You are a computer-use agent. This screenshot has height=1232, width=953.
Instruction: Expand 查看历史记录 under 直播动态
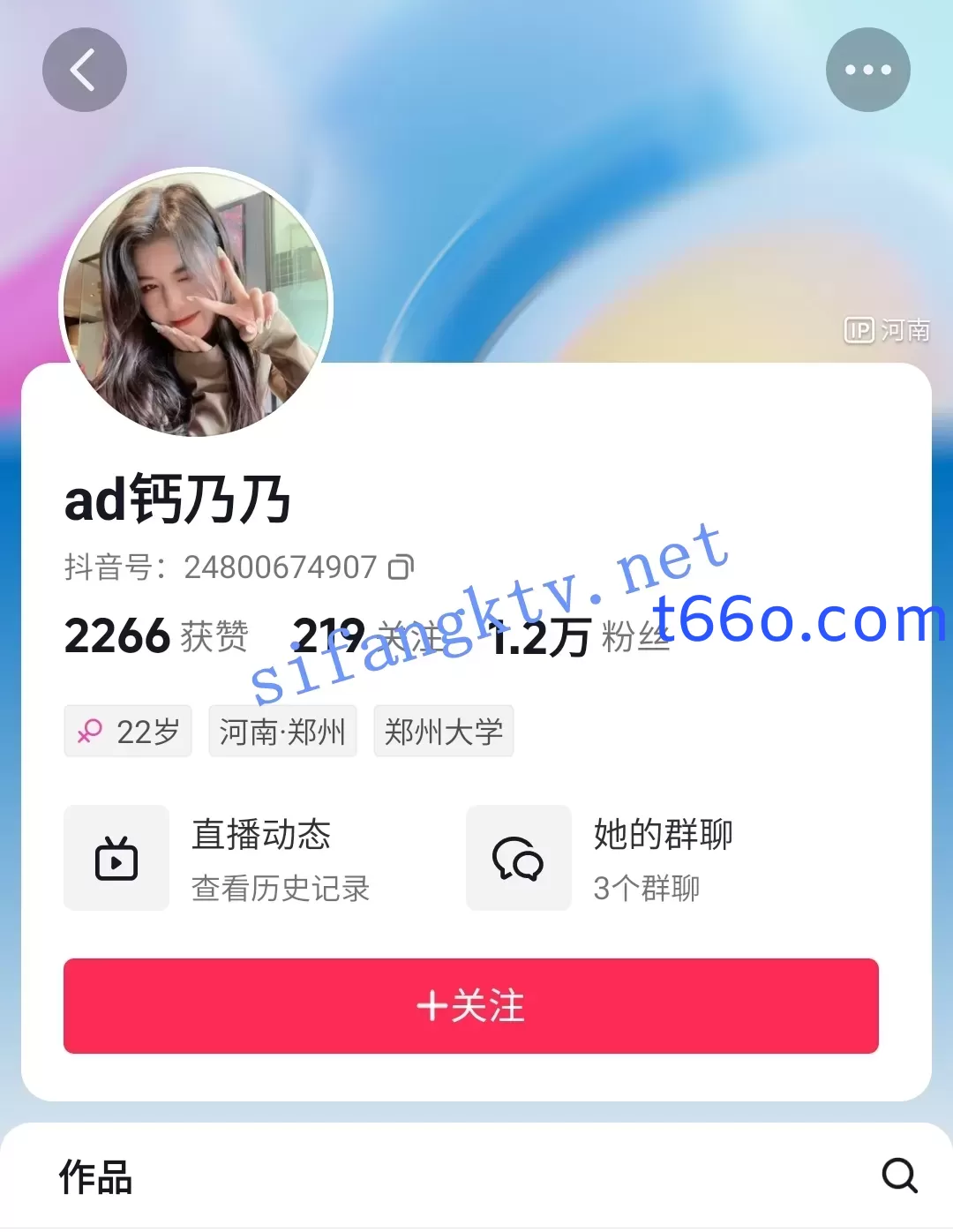point(281,890)
